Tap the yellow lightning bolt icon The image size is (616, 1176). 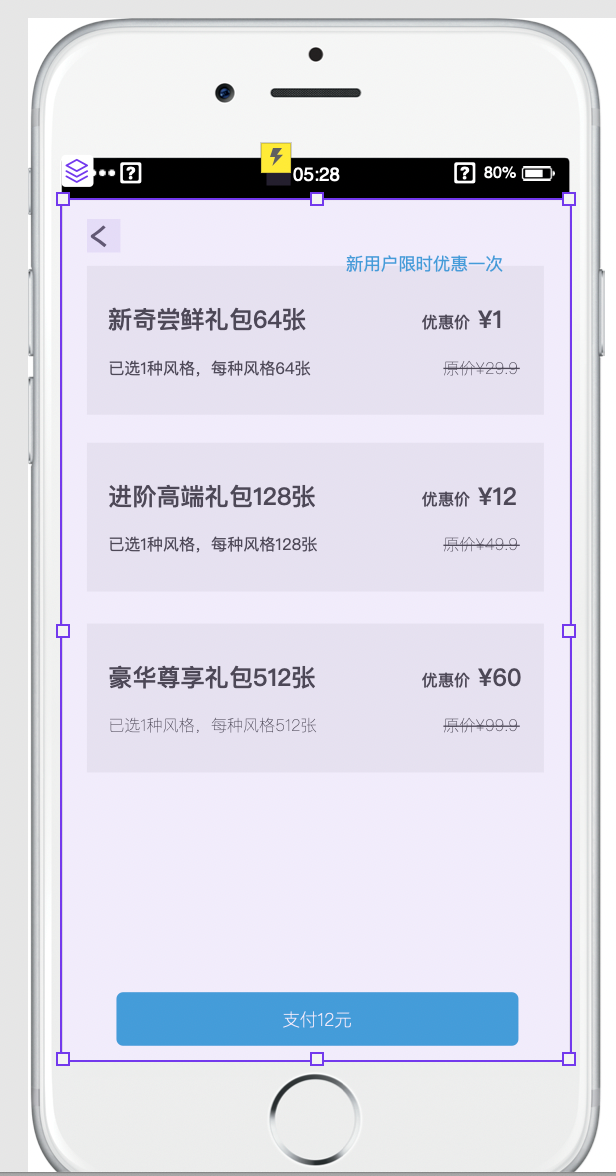[x=276, y=158]
